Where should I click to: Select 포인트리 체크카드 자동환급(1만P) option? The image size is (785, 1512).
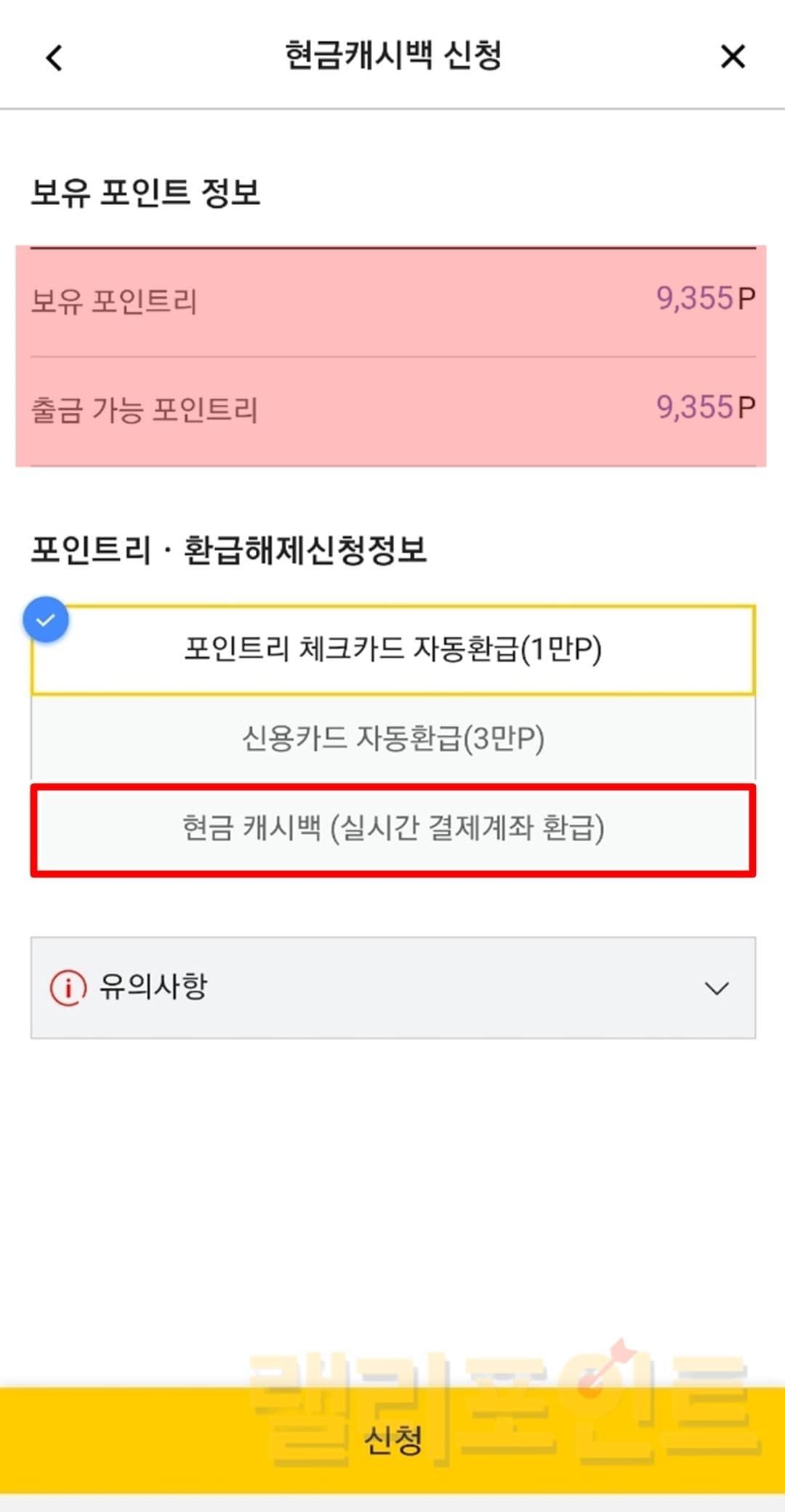(x=392, y=649)
